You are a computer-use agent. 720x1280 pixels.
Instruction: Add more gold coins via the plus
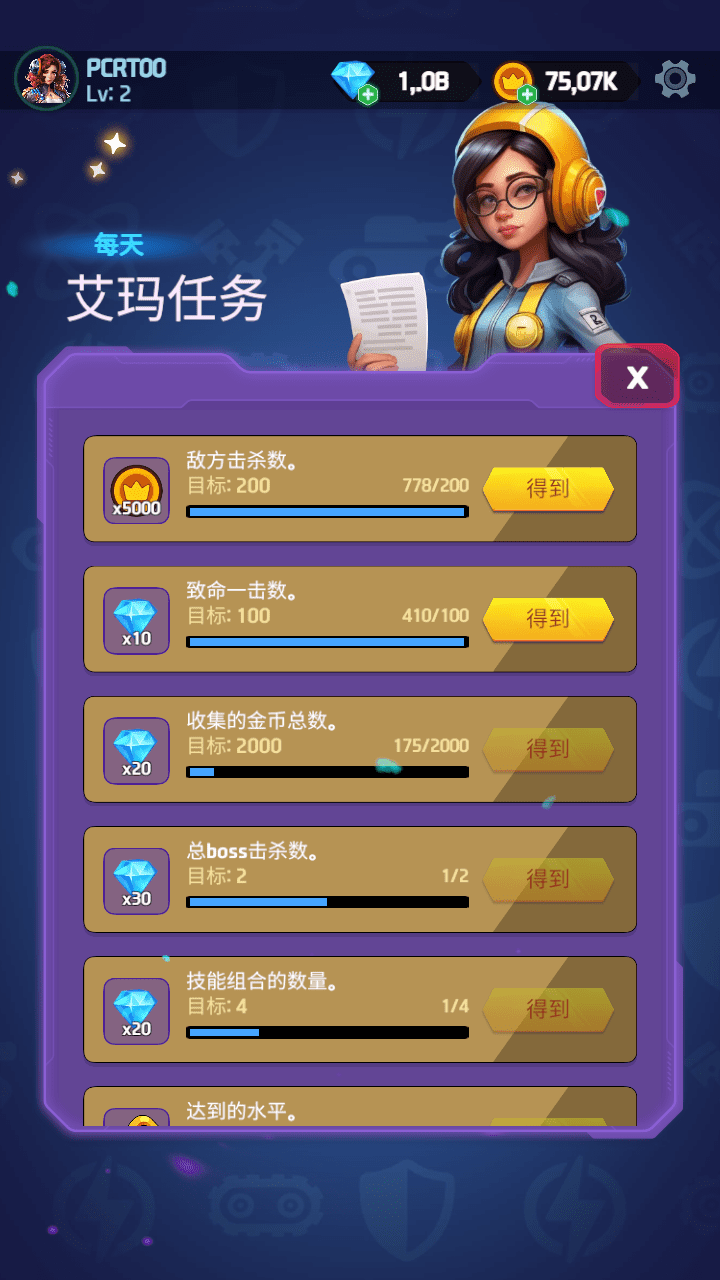[527, 95]
